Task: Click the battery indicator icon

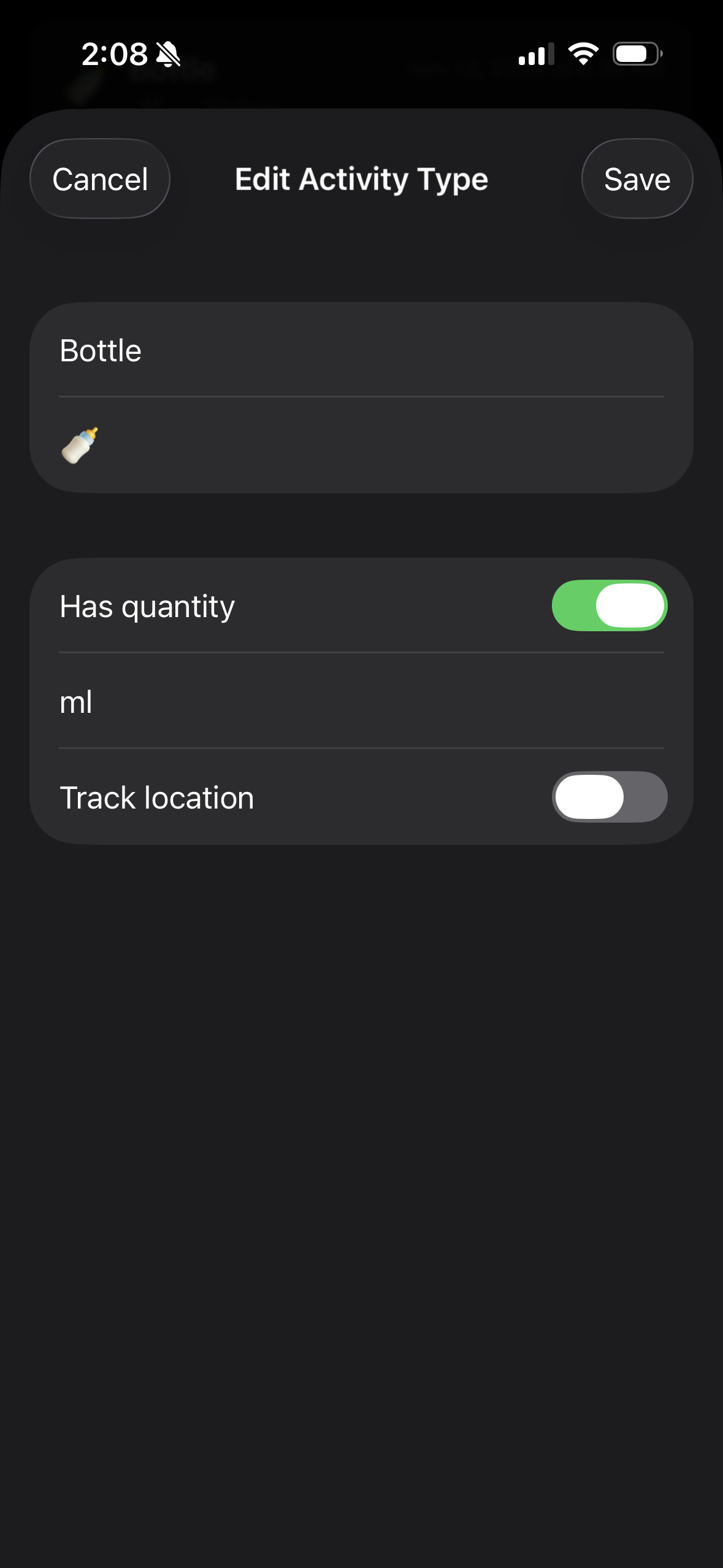Action: [635, 54]
